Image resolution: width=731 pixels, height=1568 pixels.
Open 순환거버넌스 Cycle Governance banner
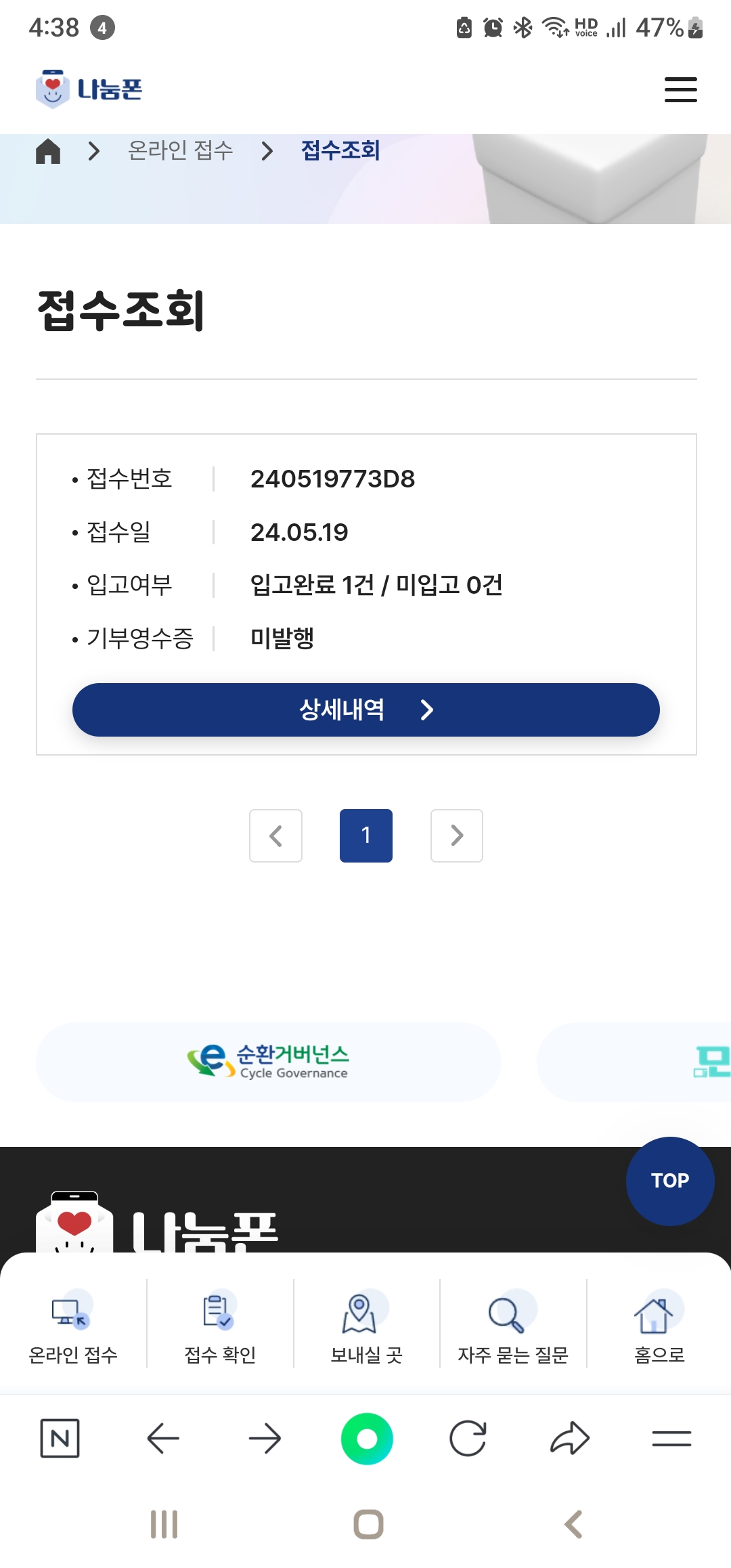click(269, 1062)
